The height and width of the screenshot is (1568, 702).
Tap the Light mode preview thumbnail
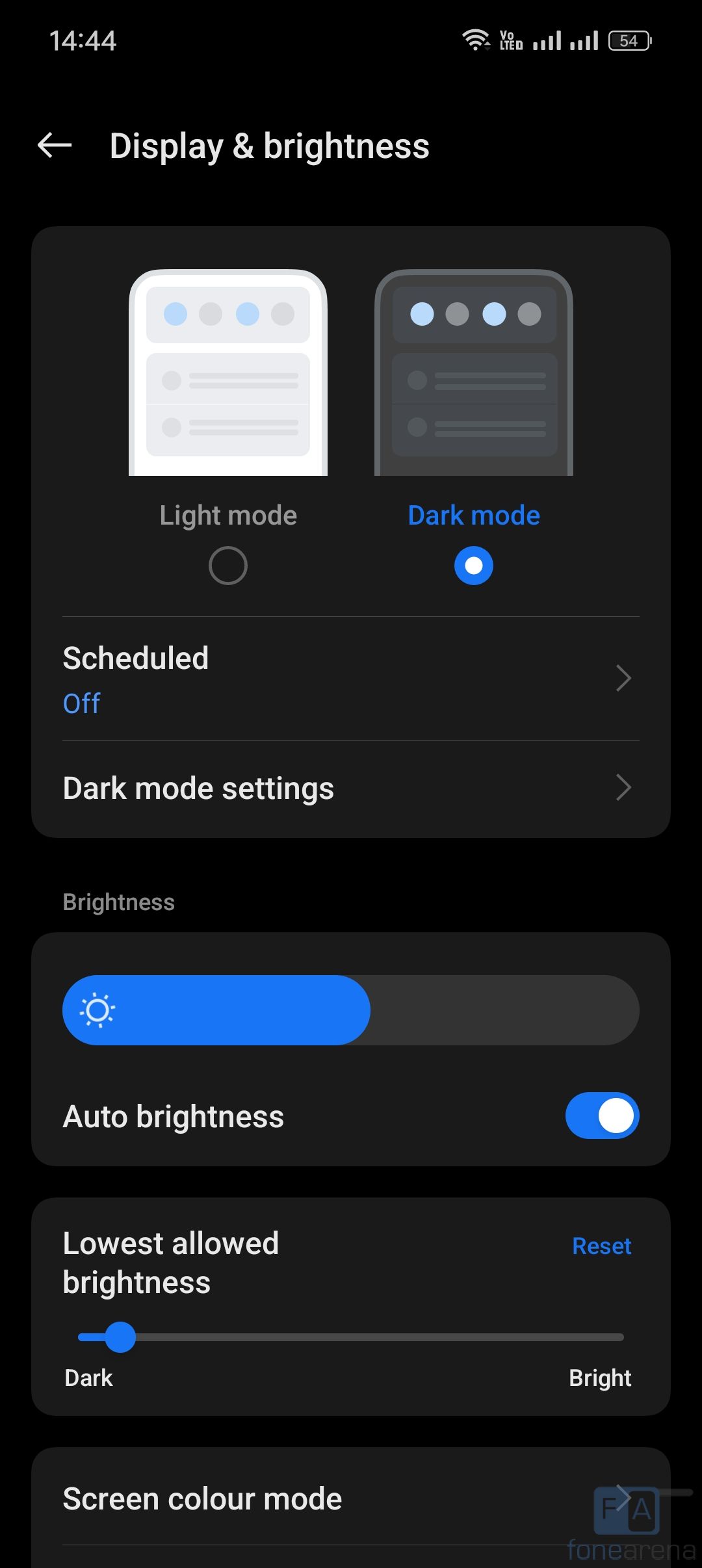(228, 372)
